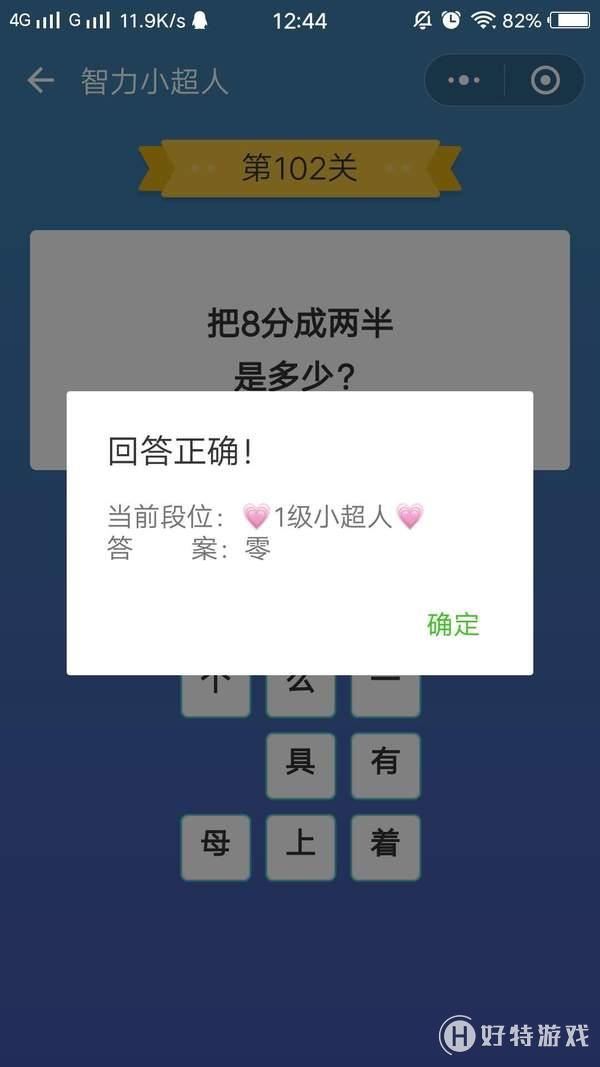Select the 具 character tile
This screenshot has width=600, height=1067.
300,765
